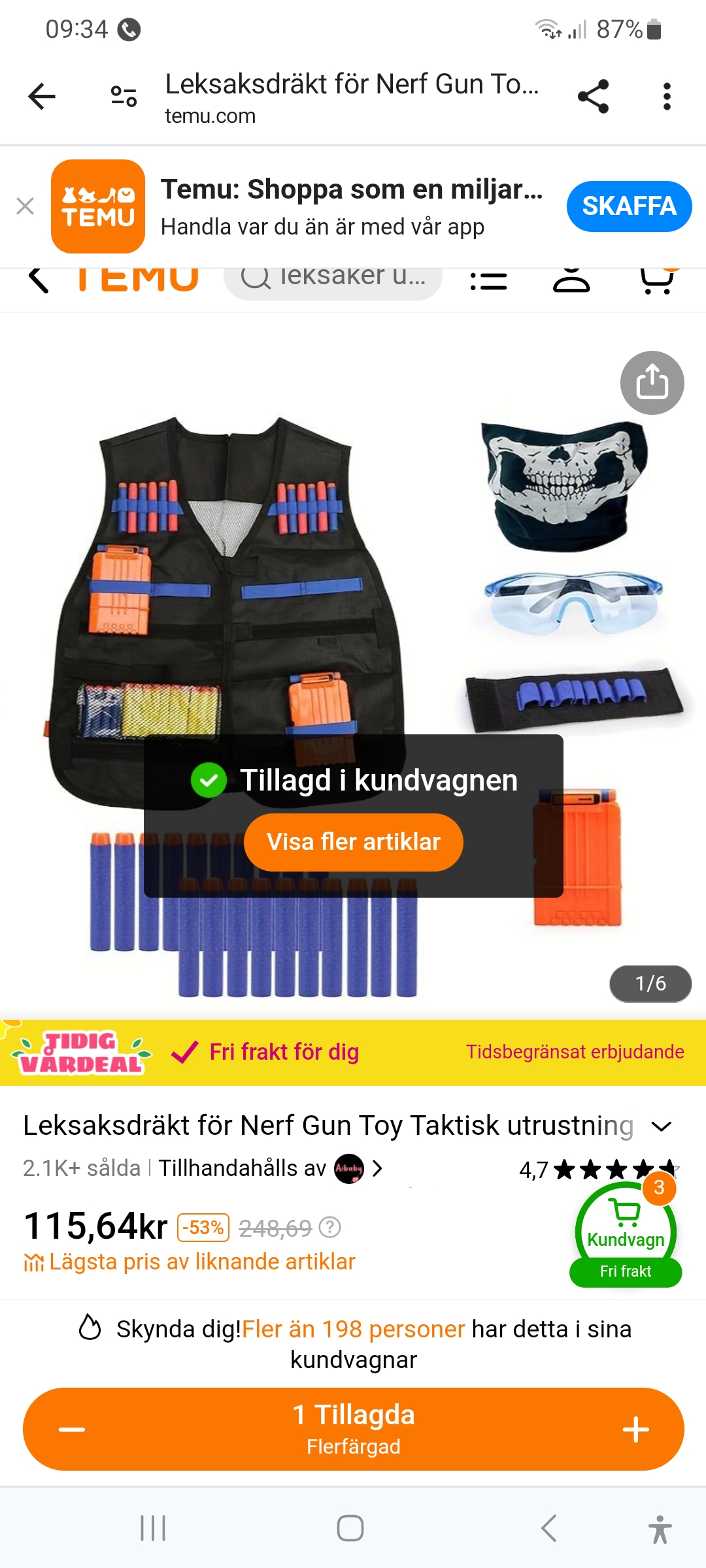Share the product via the grey share button
Screen dimensions: 706x1568
[x=652, y=383]
